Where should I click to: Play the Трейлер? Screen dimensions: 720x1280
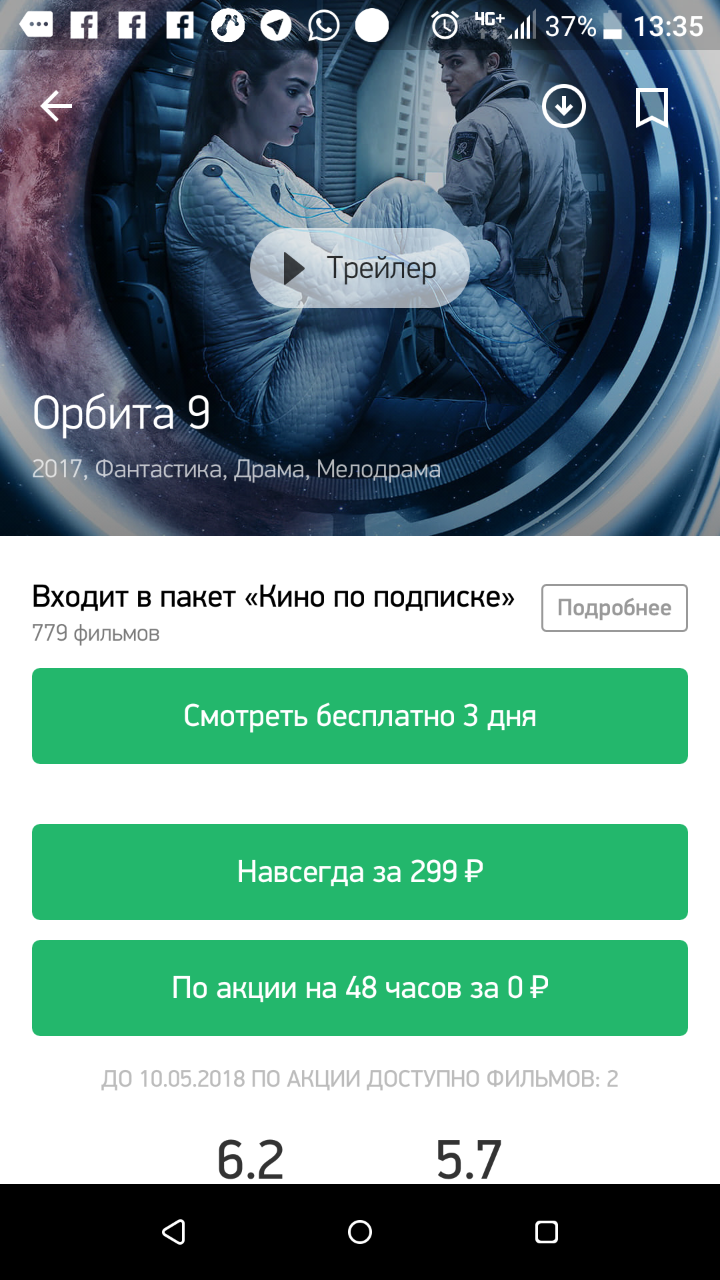pyautogui.click(x=360, y=268)
